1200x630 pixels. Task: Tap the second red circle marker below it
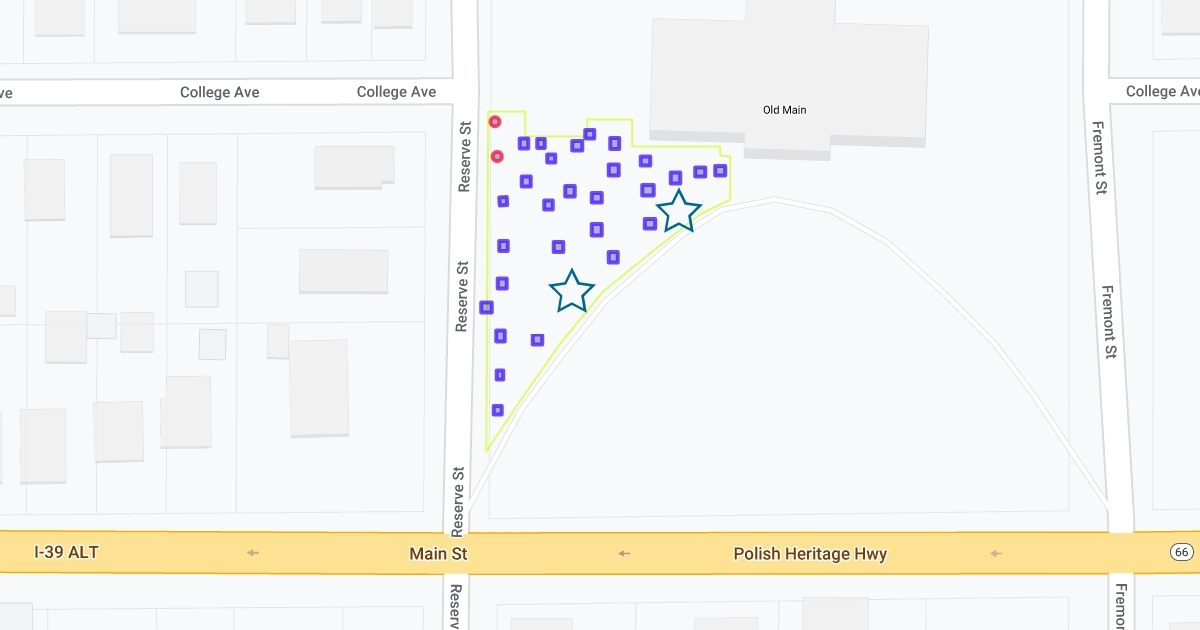tap(497, 157)
